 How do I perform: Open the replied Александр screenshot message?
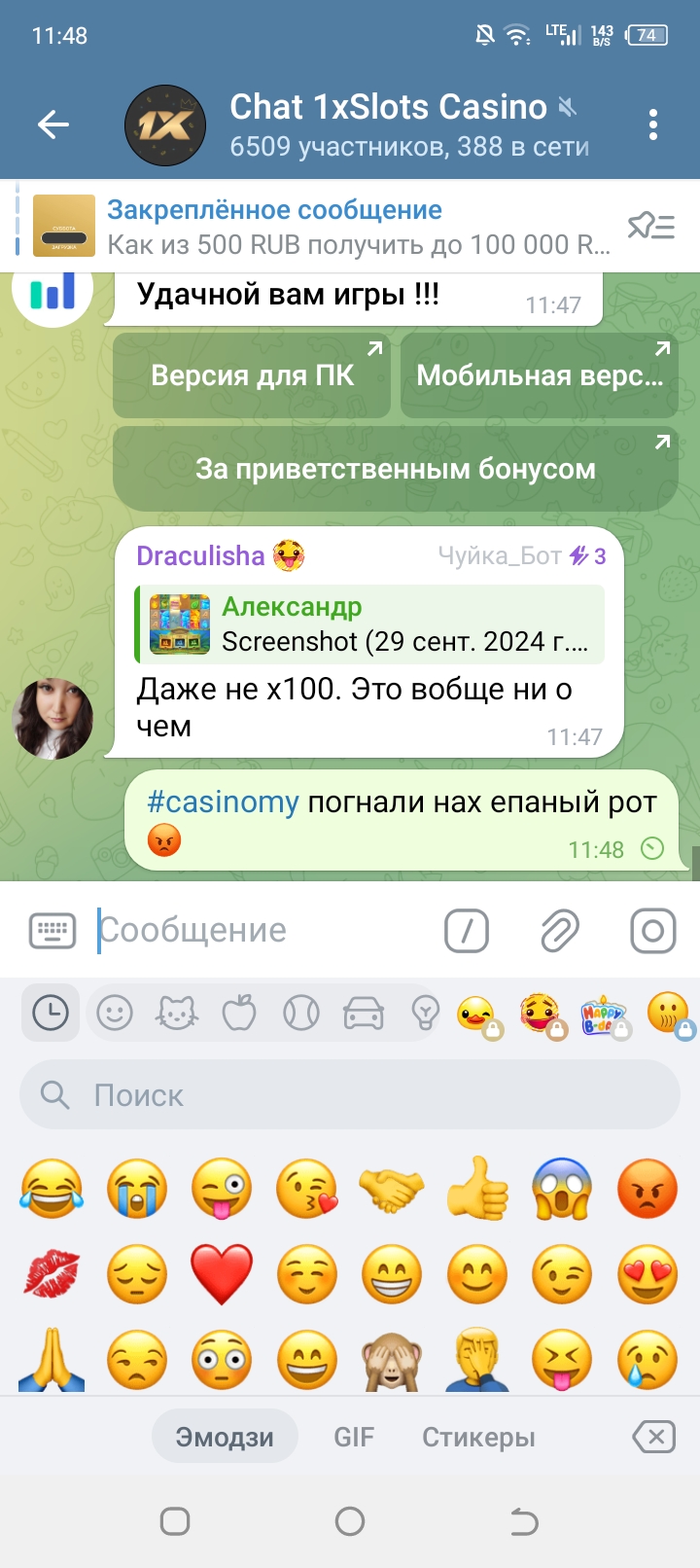(x=369, y=624)
